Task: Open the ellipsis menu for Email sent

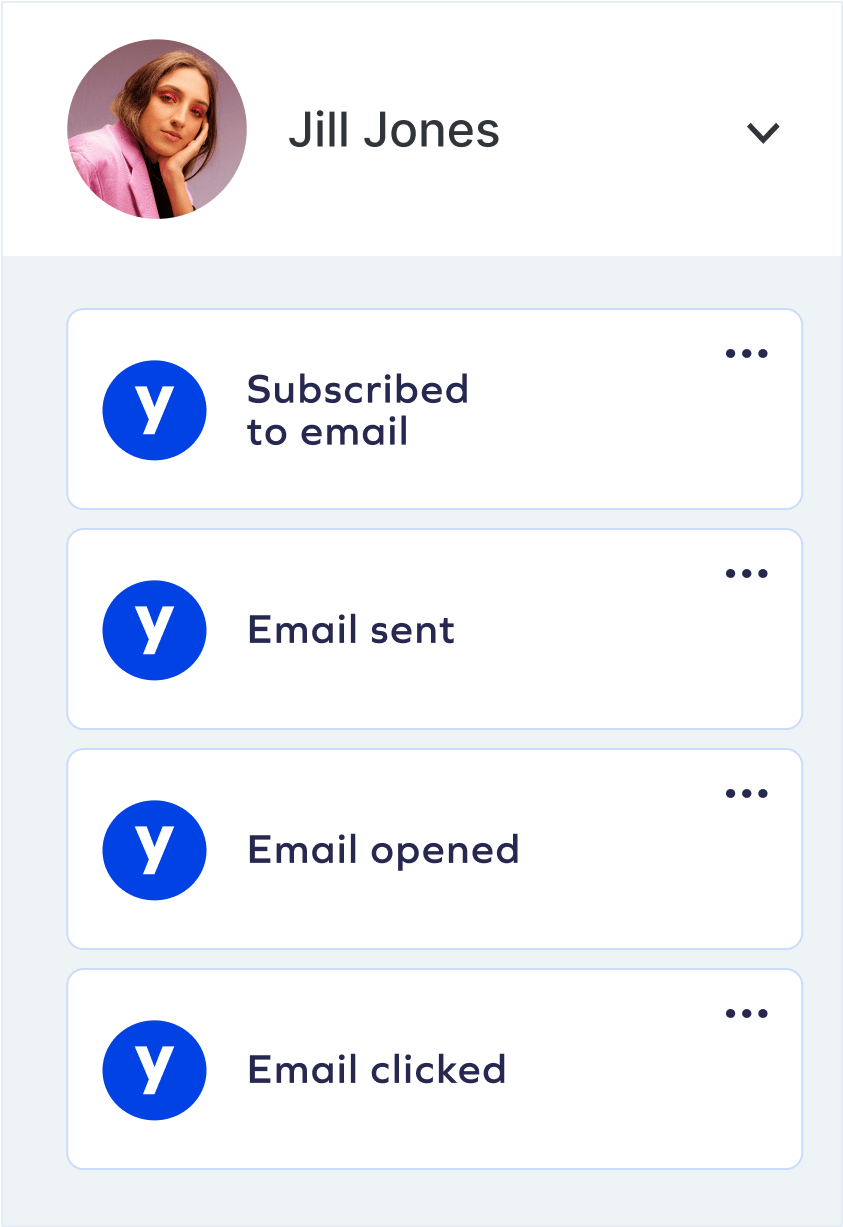Action: (747, 572)
